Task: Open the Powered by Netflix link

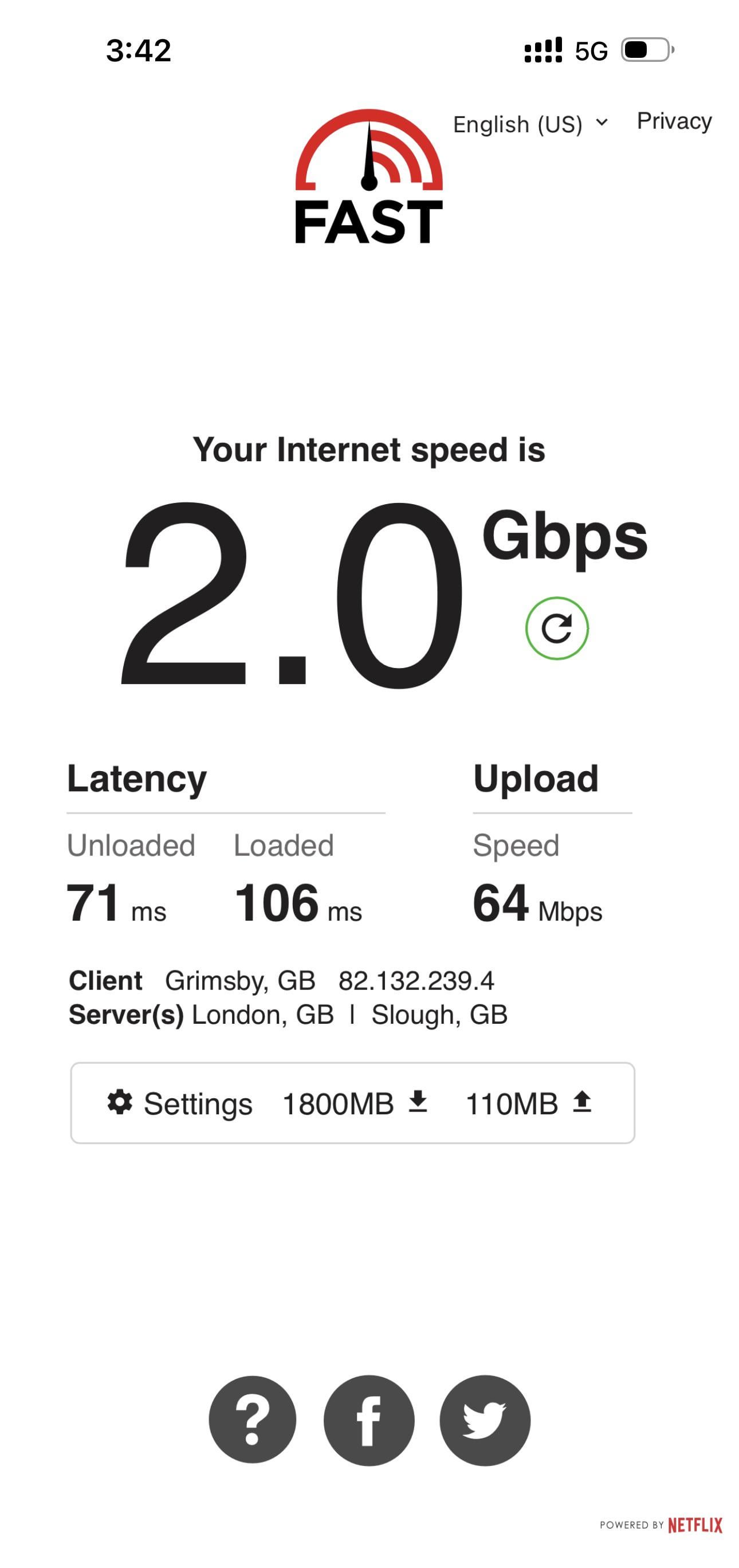Action: tap(661, 1525)
